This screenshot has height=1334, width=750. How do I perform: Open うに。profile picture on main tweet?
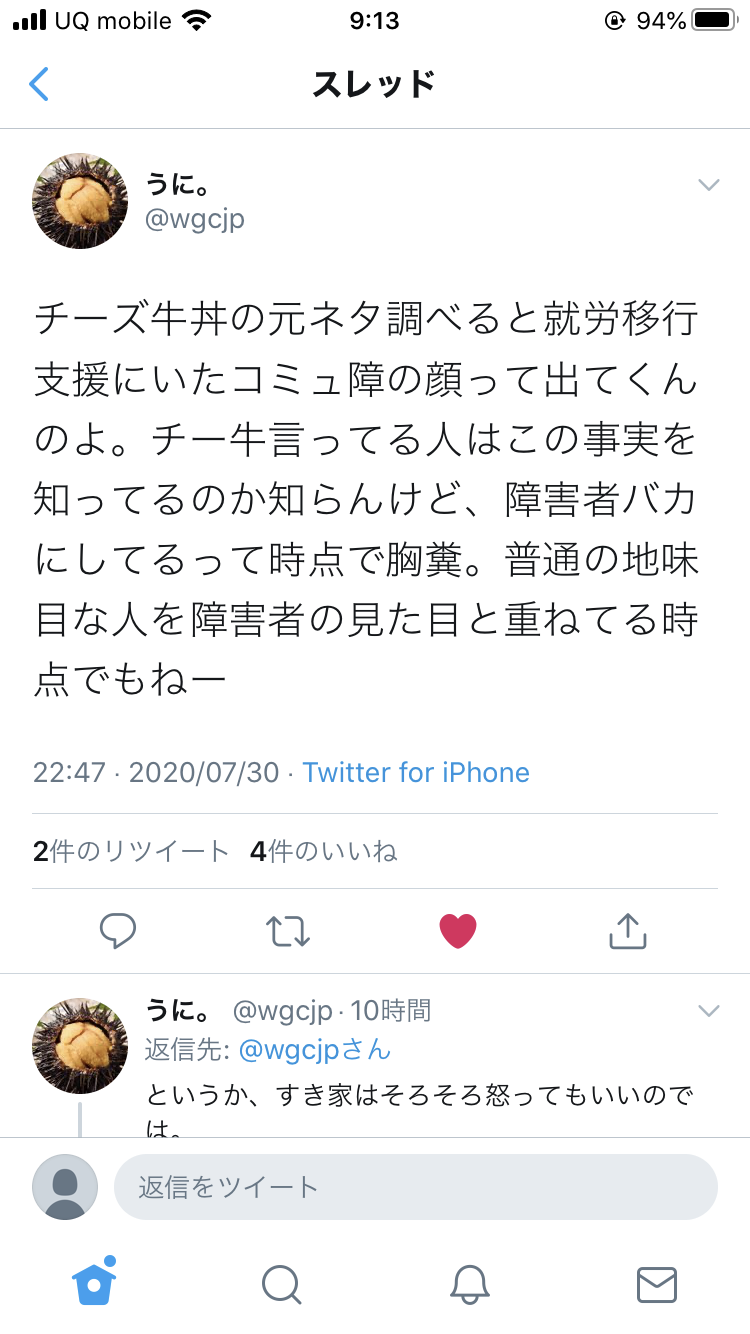pos(80,201)
